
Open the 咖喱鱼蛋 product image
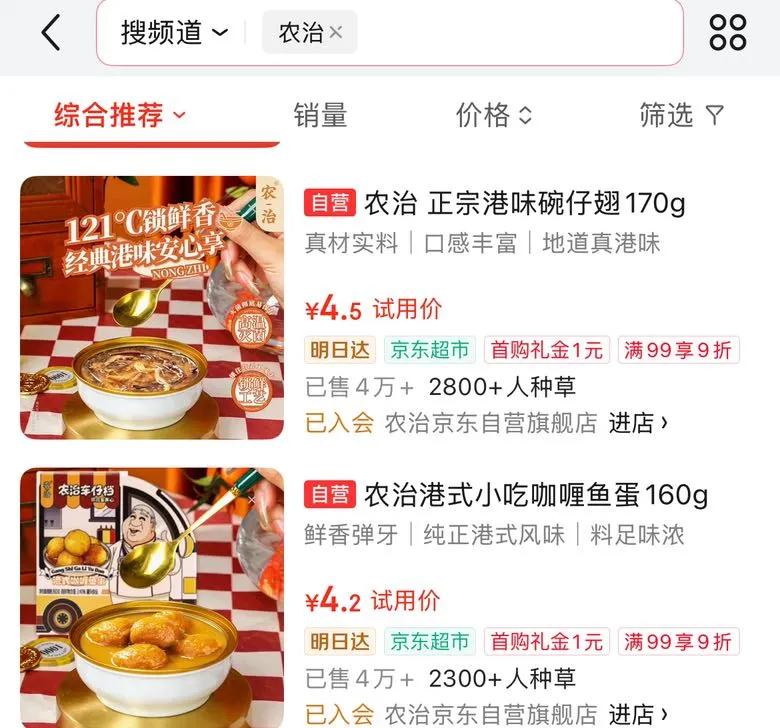click(152, 598)
